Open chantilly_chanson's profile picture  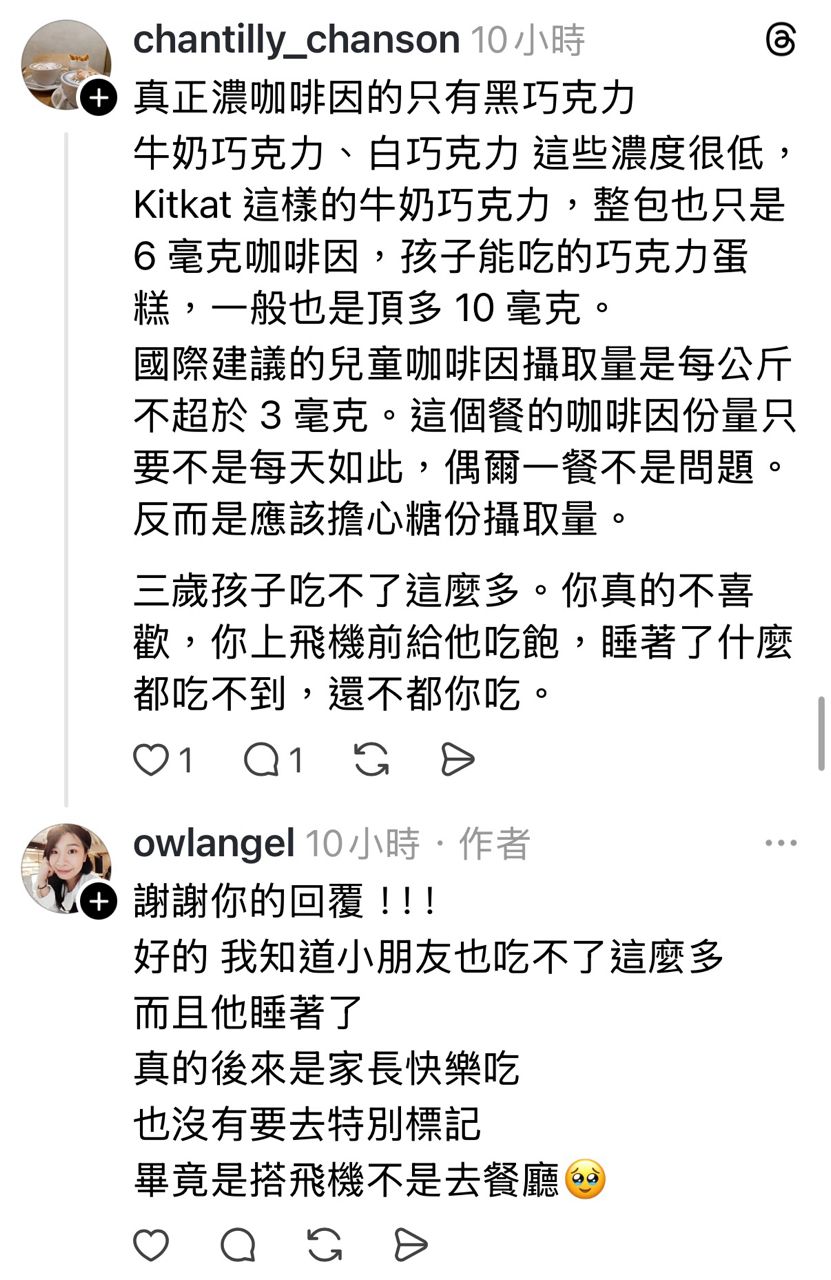pos(65,64)
